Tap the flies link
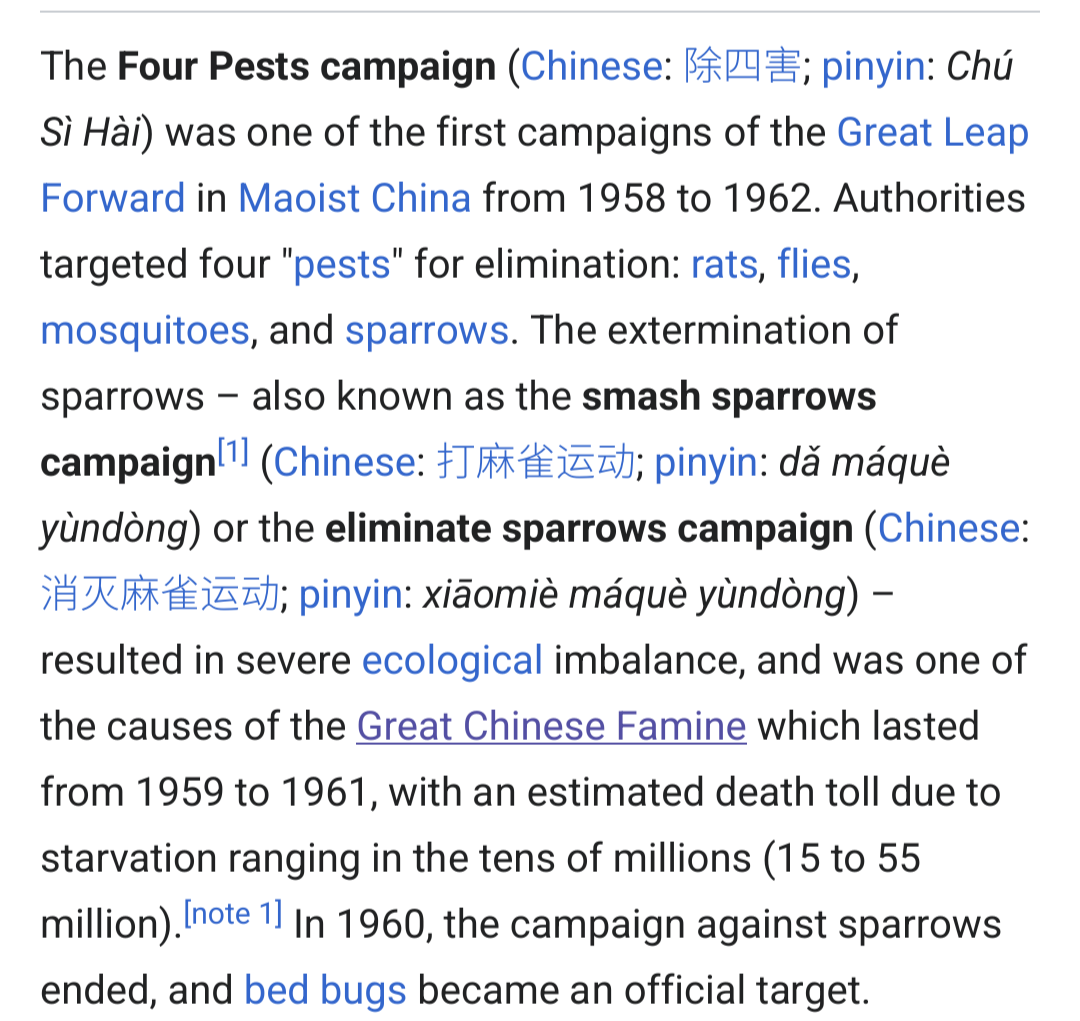Screen dimensions: 1080x1021 [814, 265]
